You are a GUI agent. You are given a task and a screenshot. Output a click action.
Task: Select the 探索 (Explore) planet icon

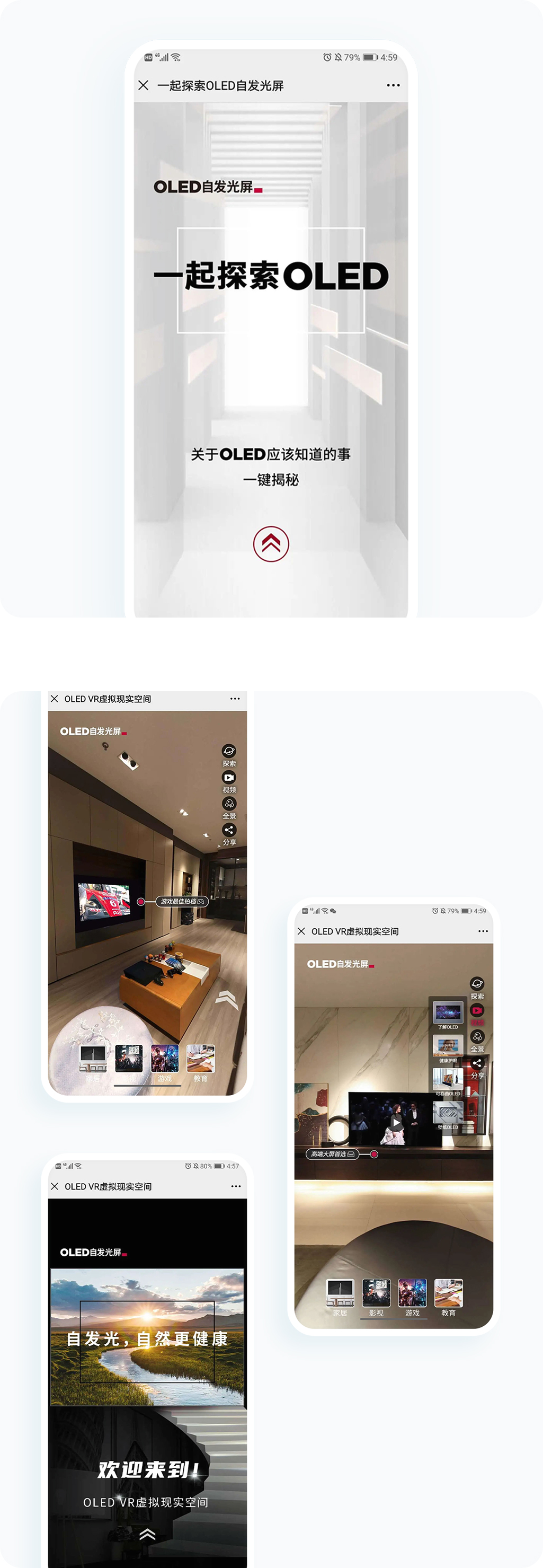229,751
